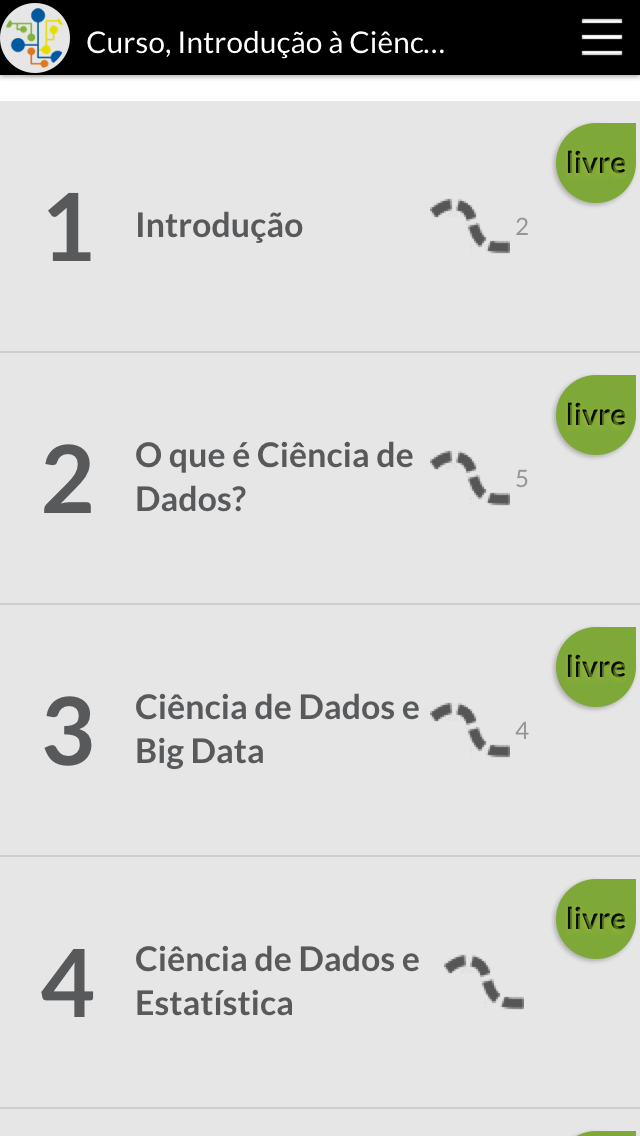
Task: Open lesson 1 Introdução
Action: pyautogui.click(x=320, y=226)
